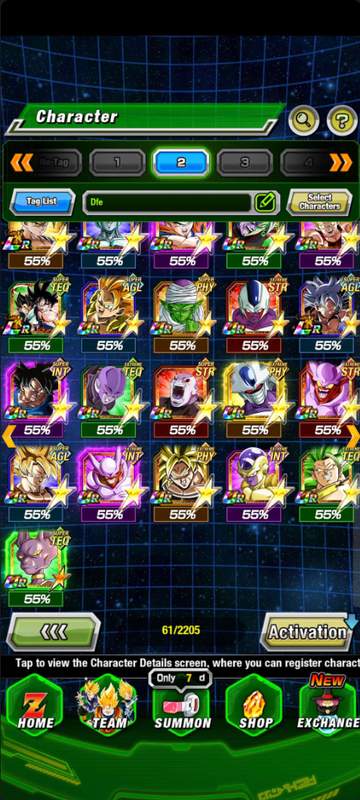Viewport: 360px width, 800px height.
Task: Show next tag slots with right arrows
Action: pos(341,163)
